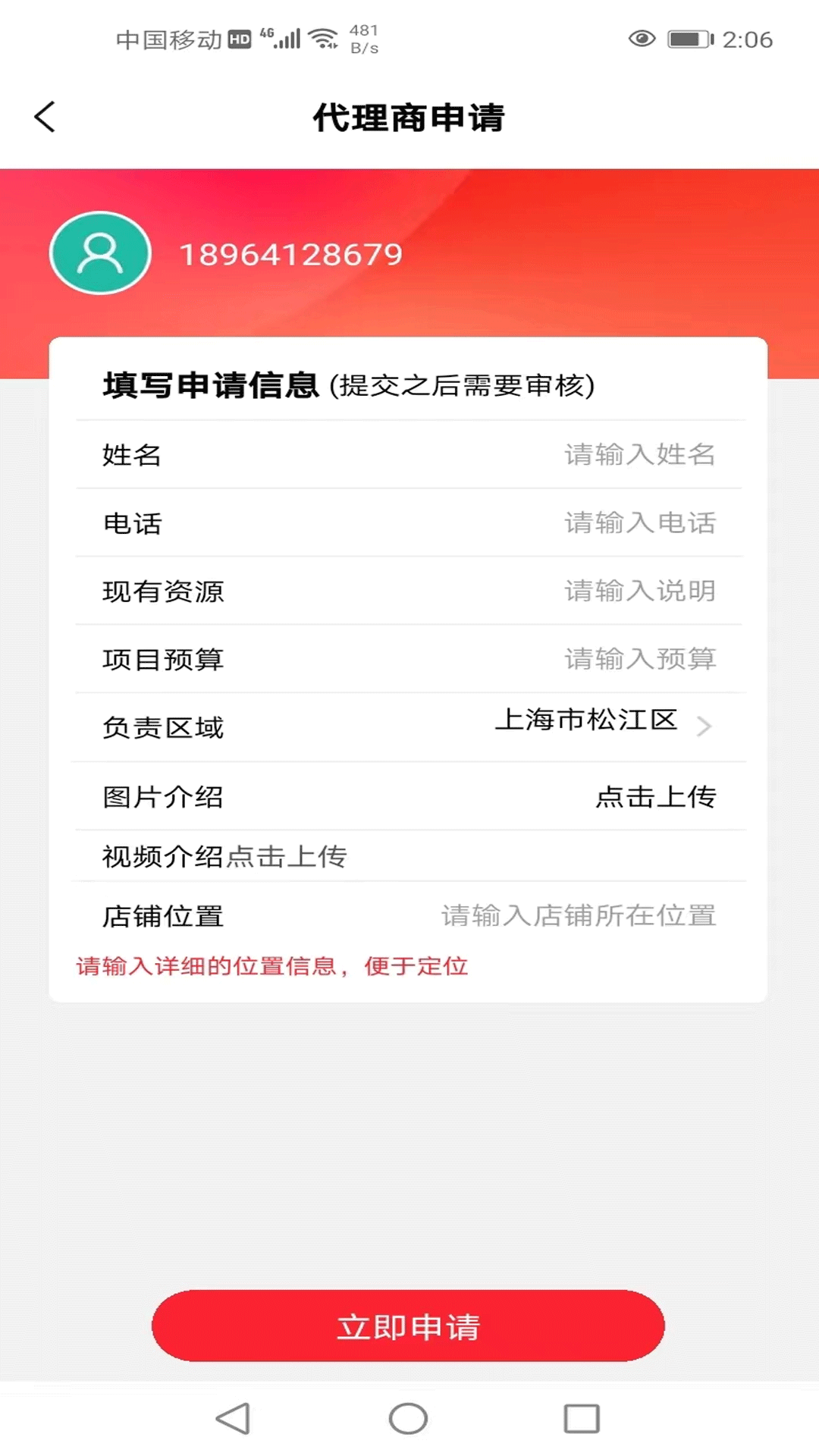This screenshot has height=1456, width=819.
Task: Expand the region picker for responsible area
Action: click(x=588, y=722)
